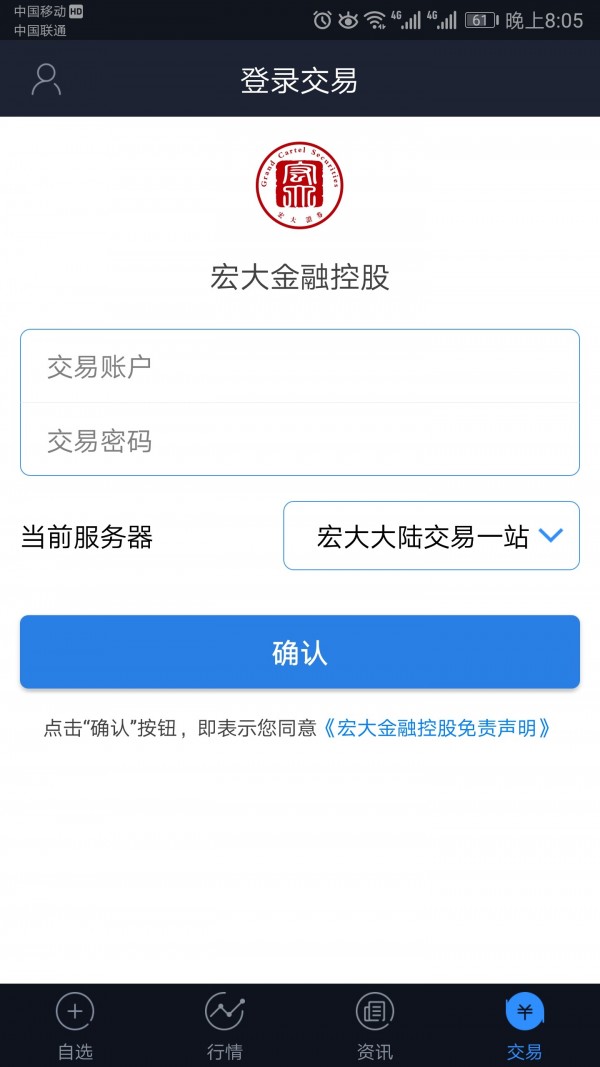This screenshot has width=600, height=1067.
Task: Select the 交易 tab
Action: [524, 1025]
